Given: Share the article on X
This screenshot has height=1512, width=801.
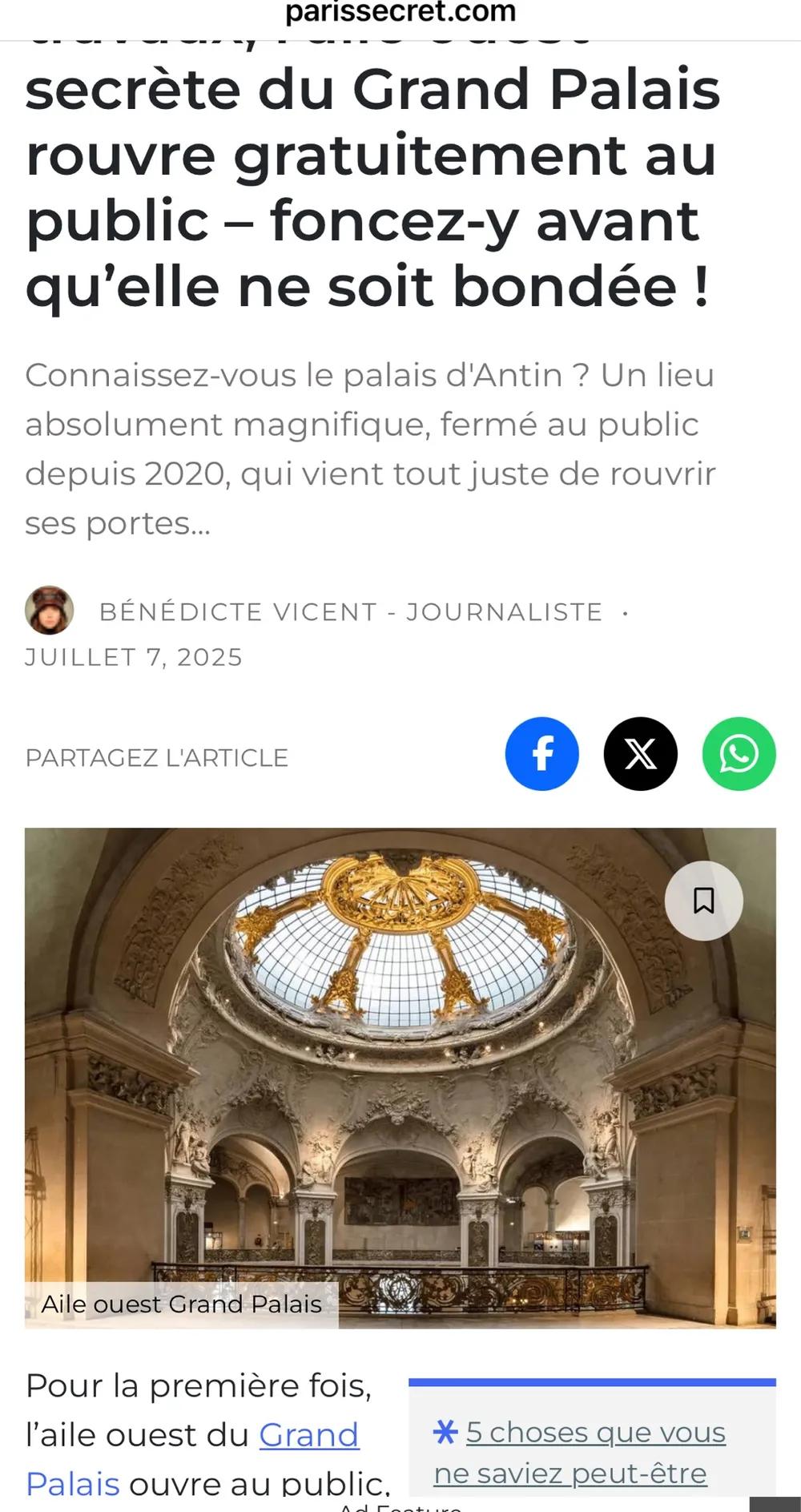Looking at the screenshot, I should (640, 754).
